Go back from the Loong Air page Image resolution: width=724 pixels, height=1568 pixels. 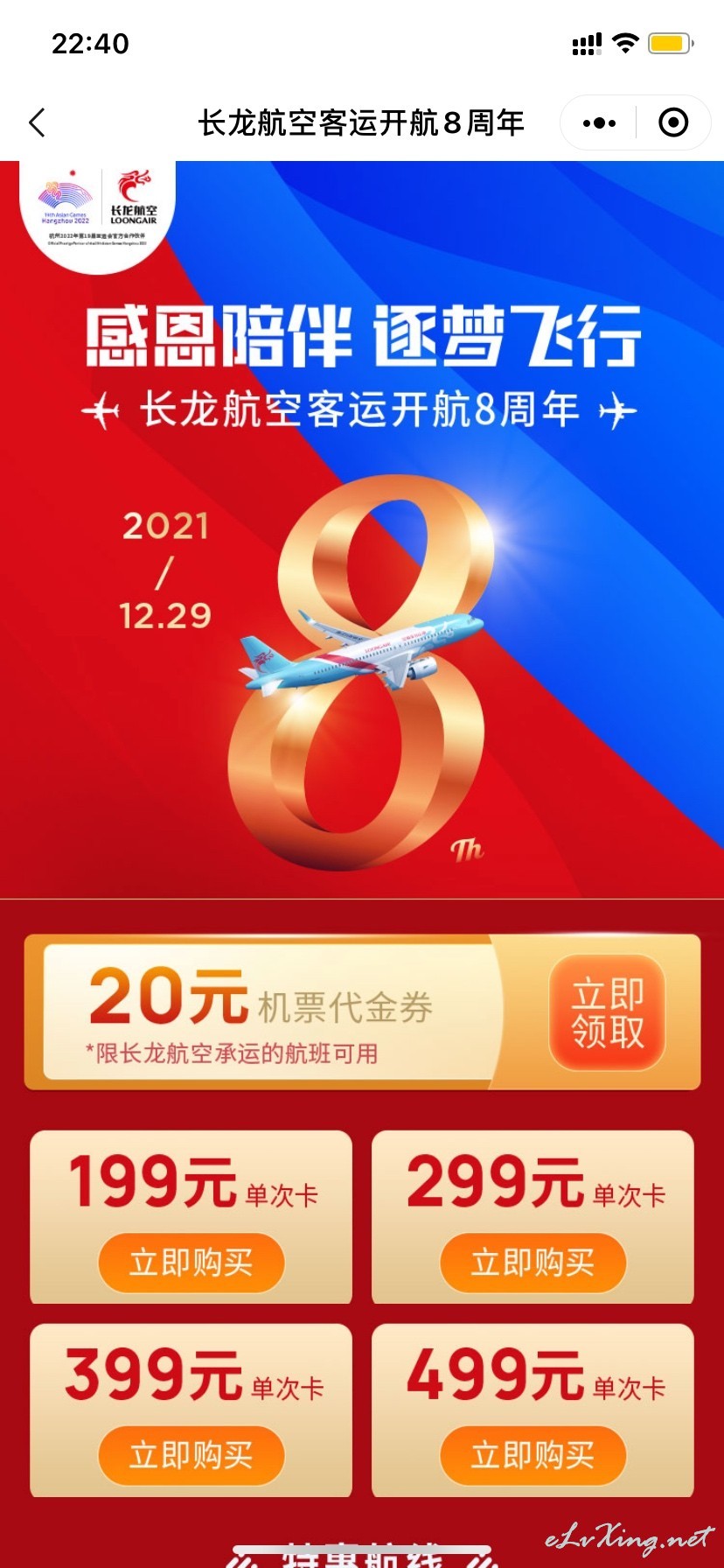coord(37,122)
